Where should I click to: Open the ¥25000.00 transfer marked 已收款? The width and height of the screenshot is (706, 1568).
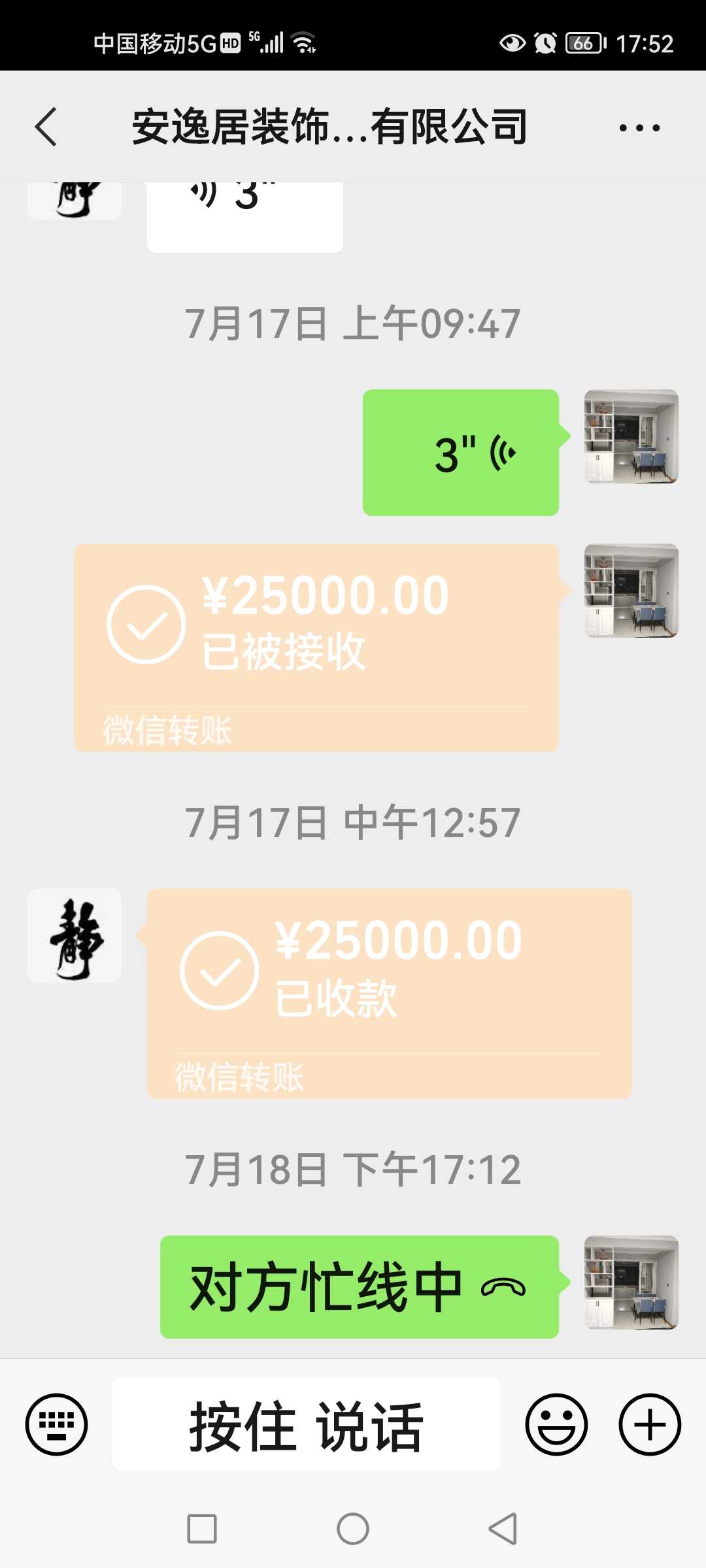click(x=389, y=993)
